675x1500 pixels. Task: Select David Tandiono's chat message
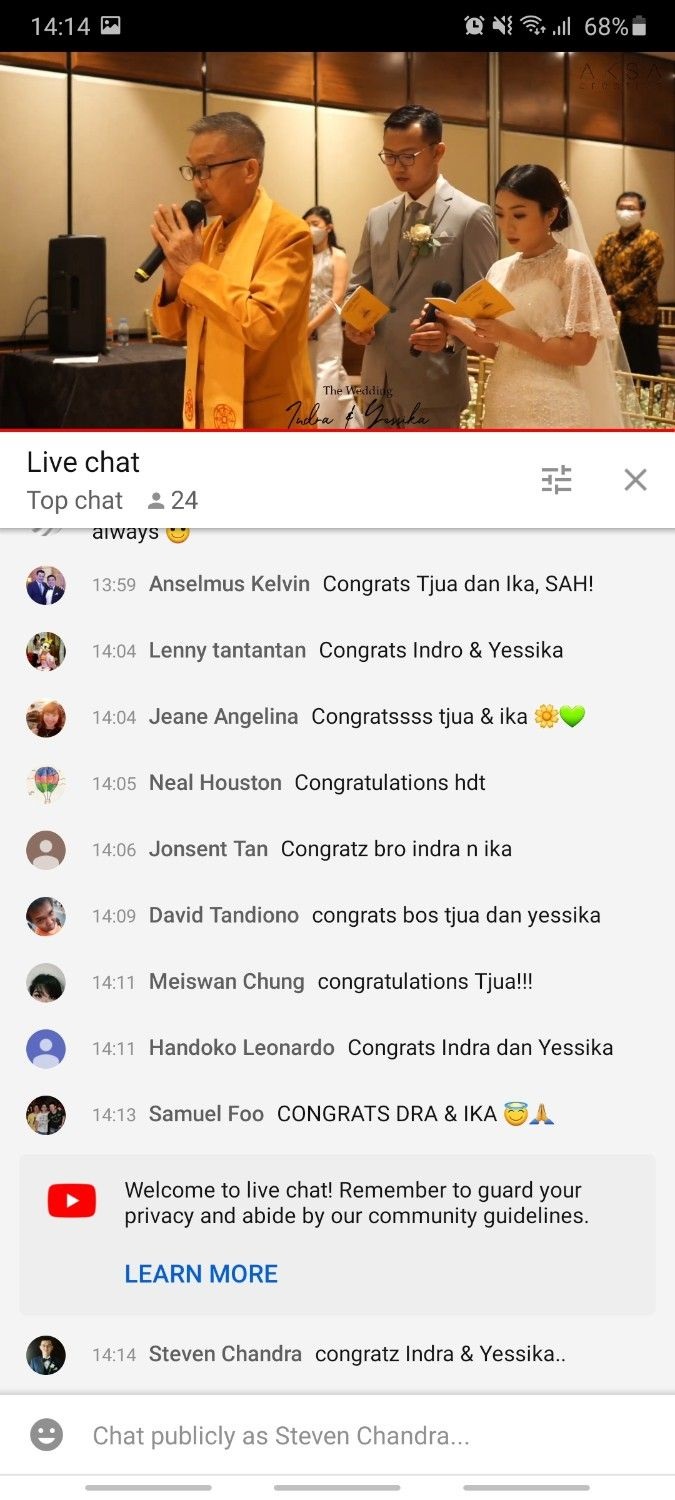click(374, 915)
